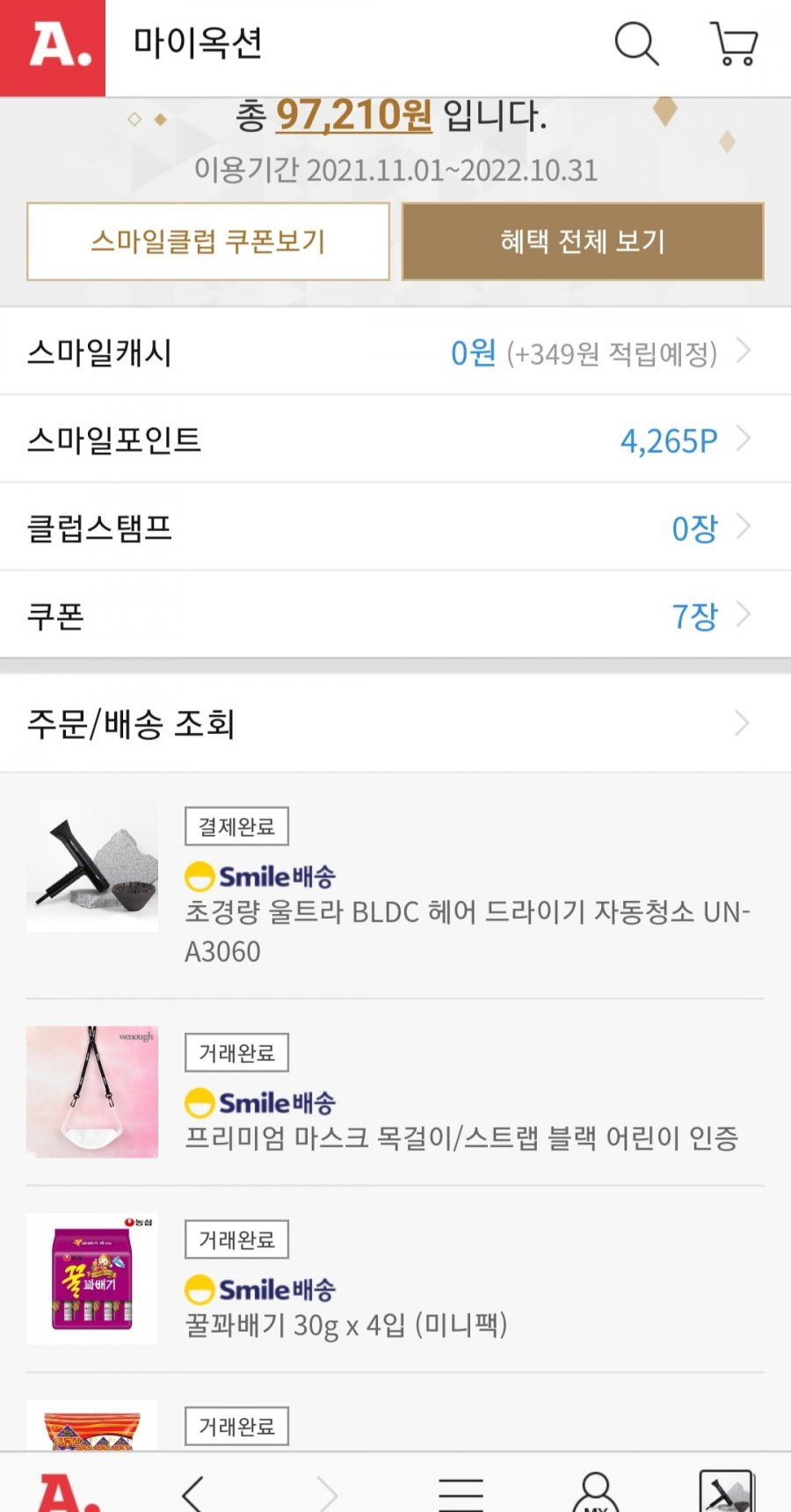Image resolution: width=791 pixels, height=1512 pixels.
Task: Open the BLDC hair dryer order
Action: [x=395, y=888]
